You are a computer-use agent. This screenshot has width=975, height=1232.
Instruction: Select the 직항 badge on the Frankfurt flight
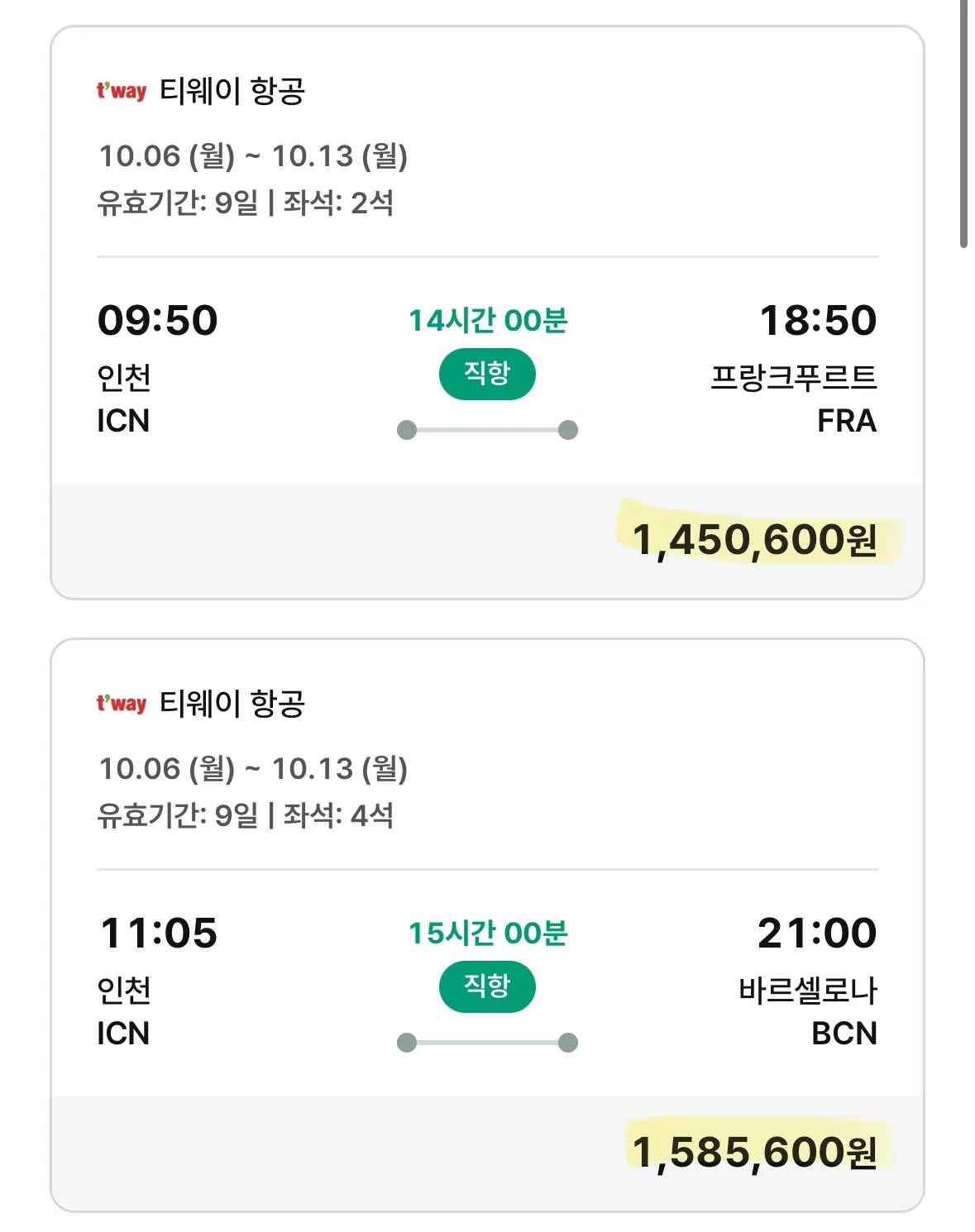(488, 374)
